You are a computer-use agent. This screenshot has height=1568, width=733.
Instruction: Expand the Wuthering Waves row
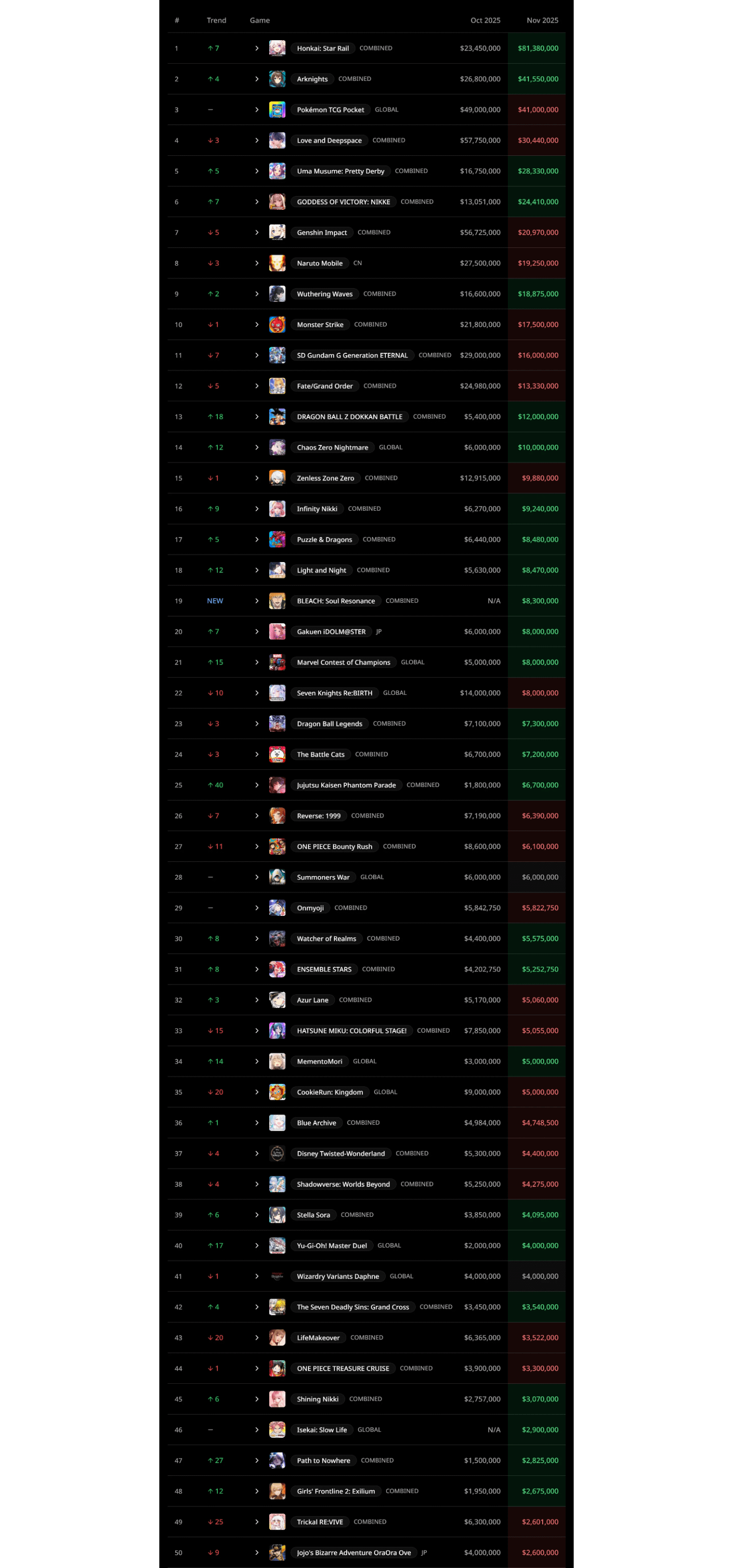[257, 294]
